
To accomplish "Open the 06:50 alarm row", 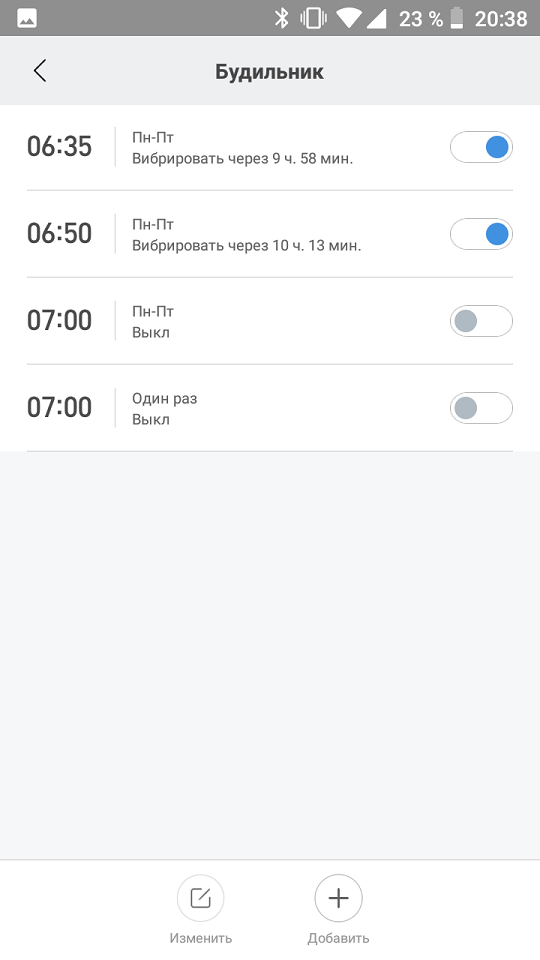I will 270,234.
